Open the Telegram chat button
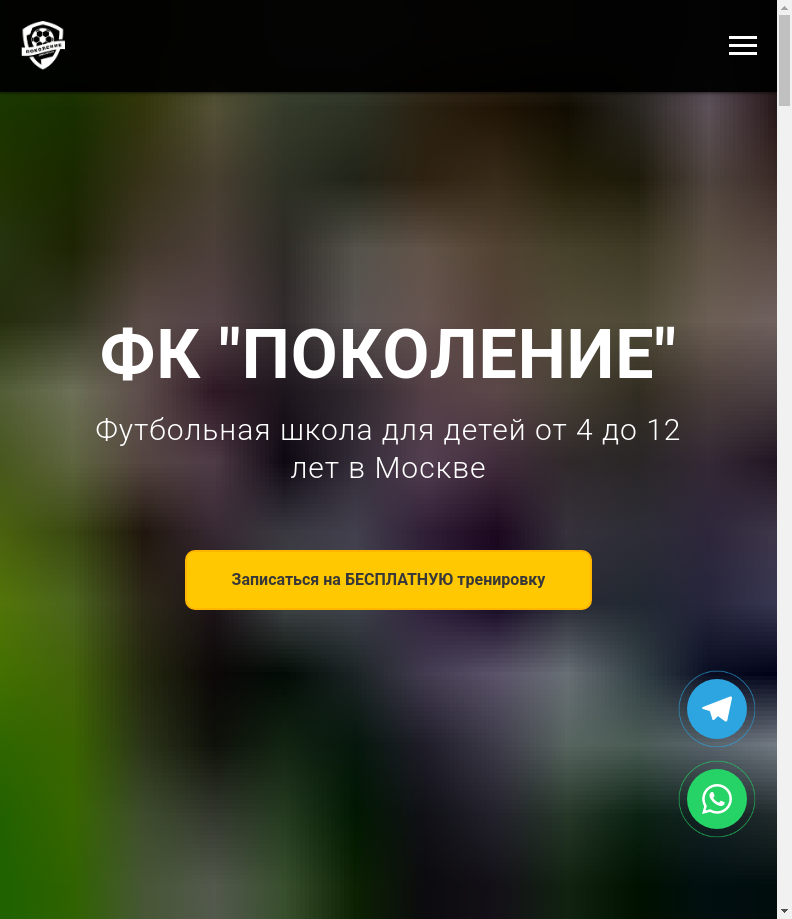This screenshot has height=919, width=792. coord(716,709)
